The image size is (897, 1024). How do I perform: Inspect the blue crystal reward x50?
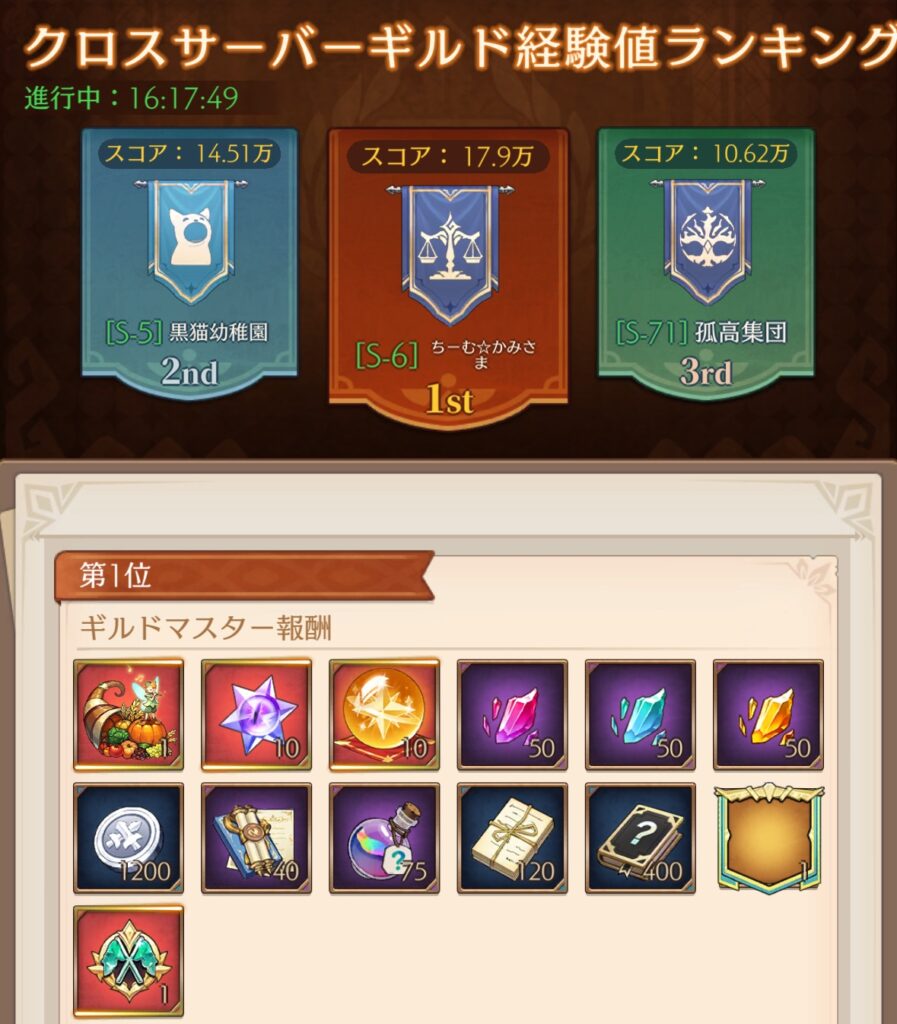click(x=640, y=714)
